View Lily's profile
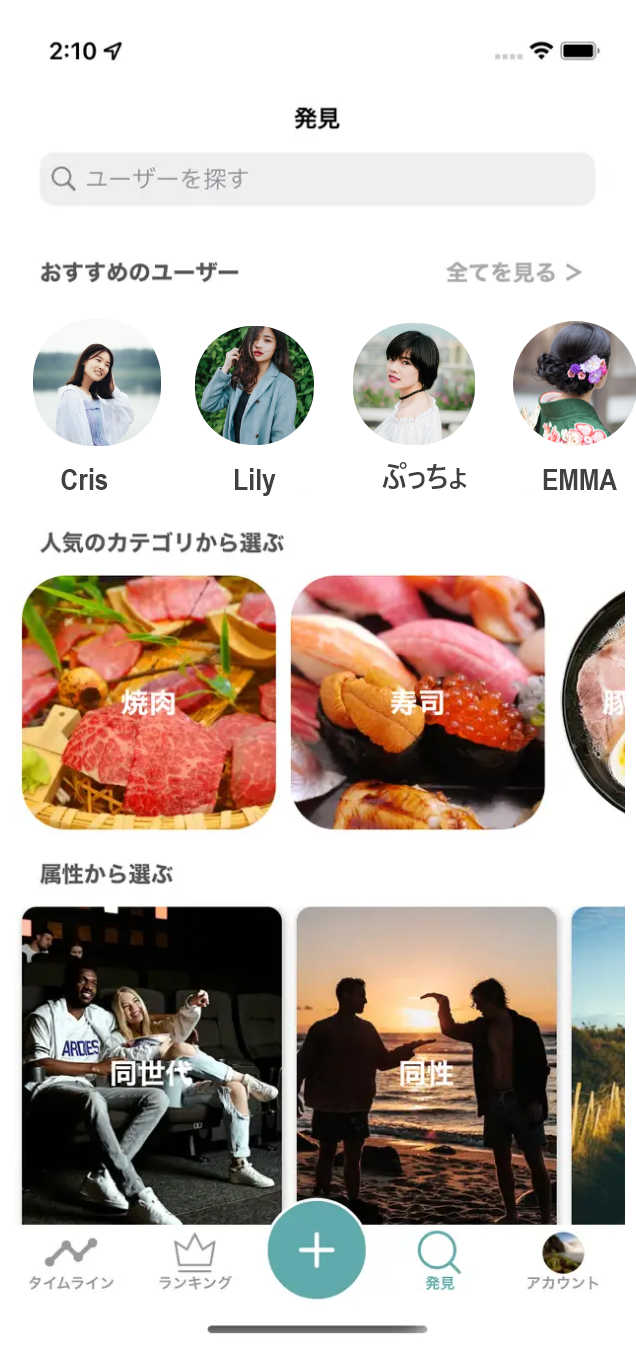 (x=254, y=386)
